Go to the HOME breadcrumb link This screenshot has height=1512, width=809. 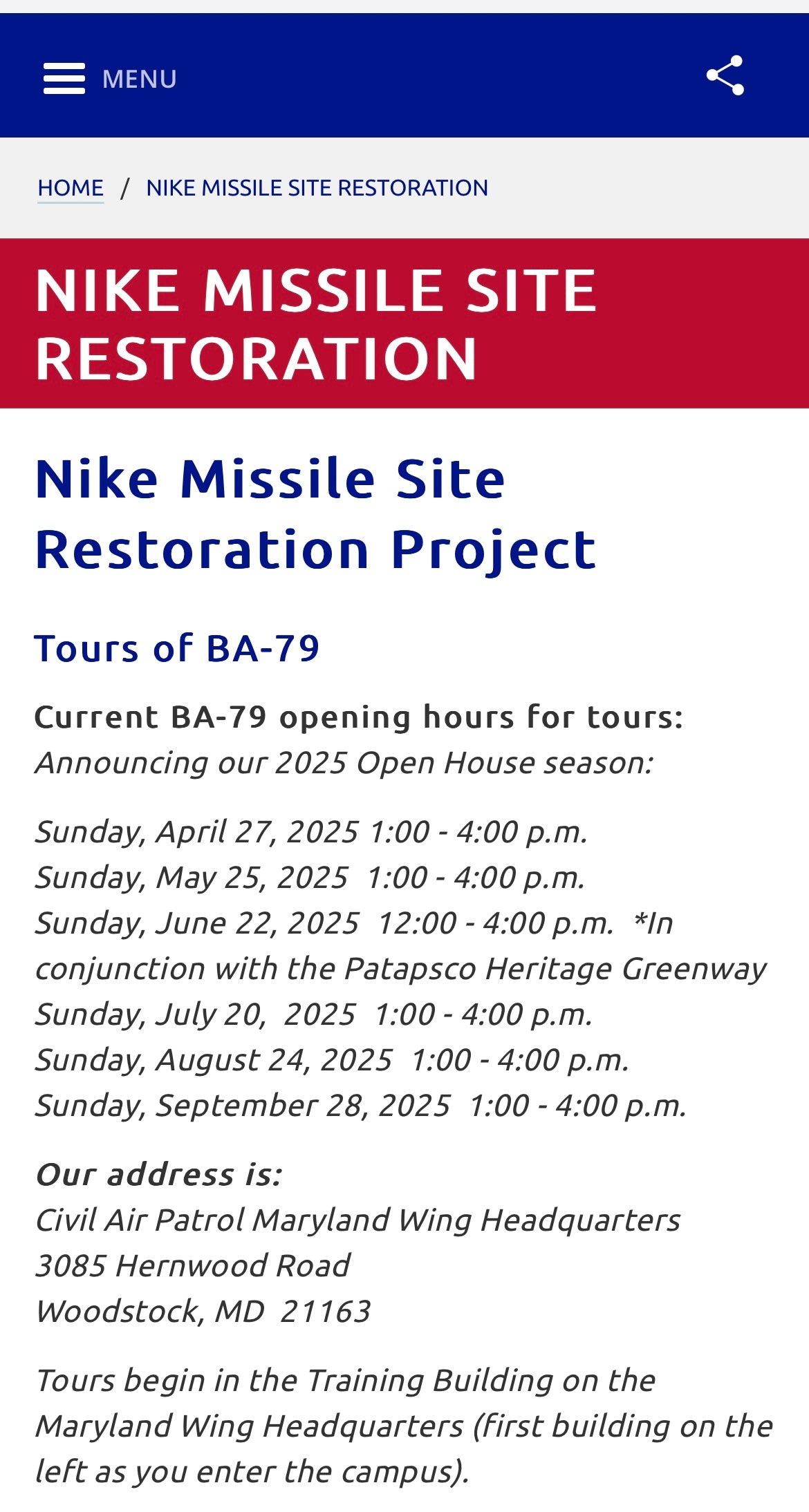[71, 188]
